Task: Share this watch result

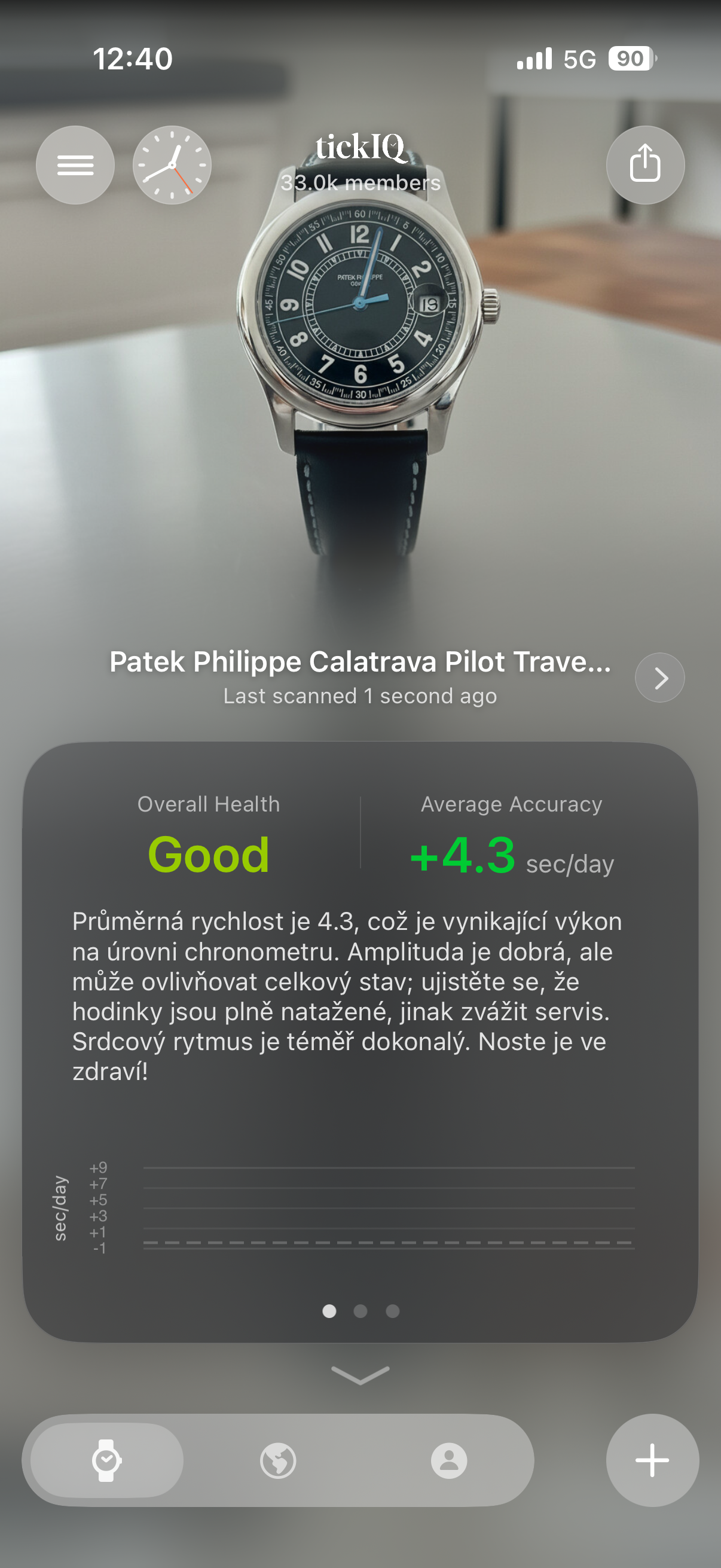Action: point(645,165)
